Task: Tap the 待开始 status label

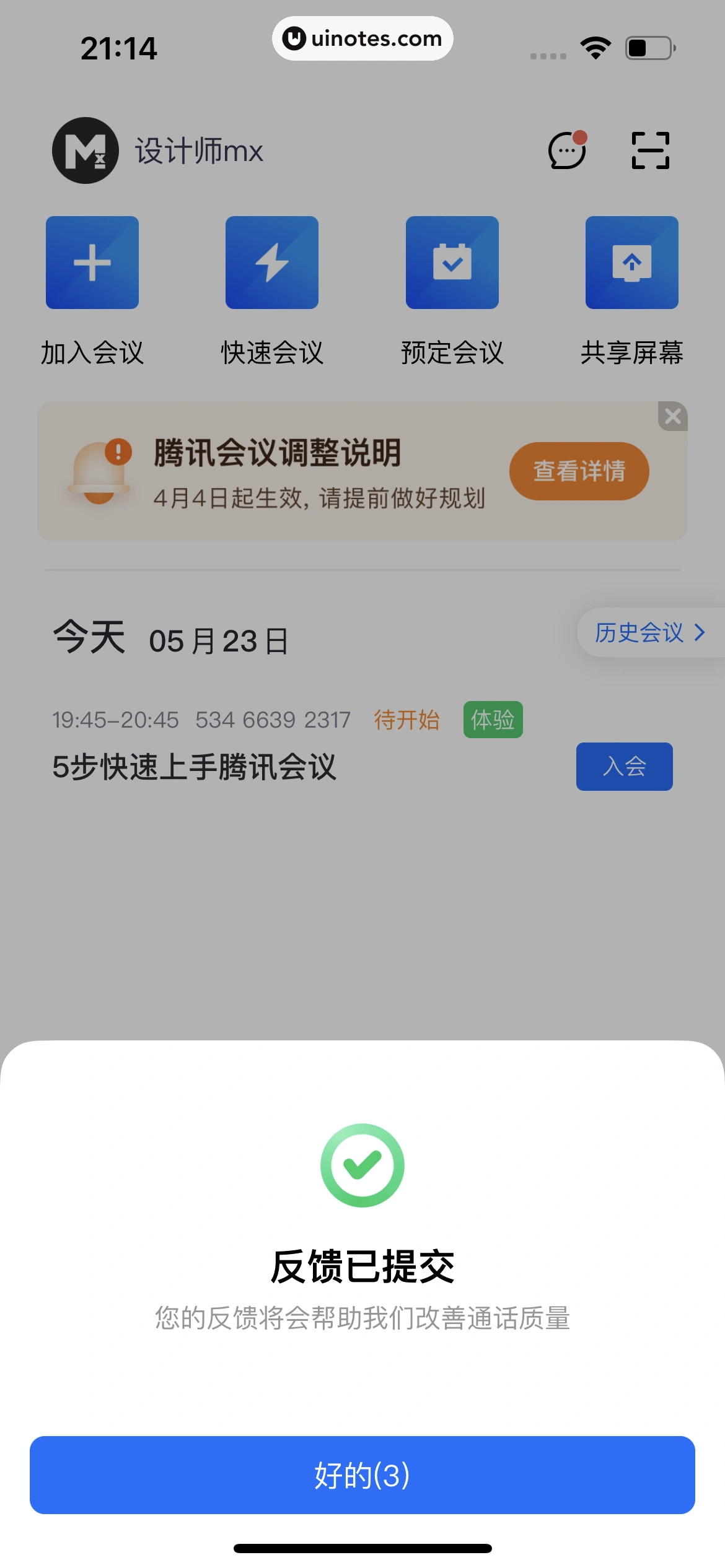Action: tap(407, 720)
